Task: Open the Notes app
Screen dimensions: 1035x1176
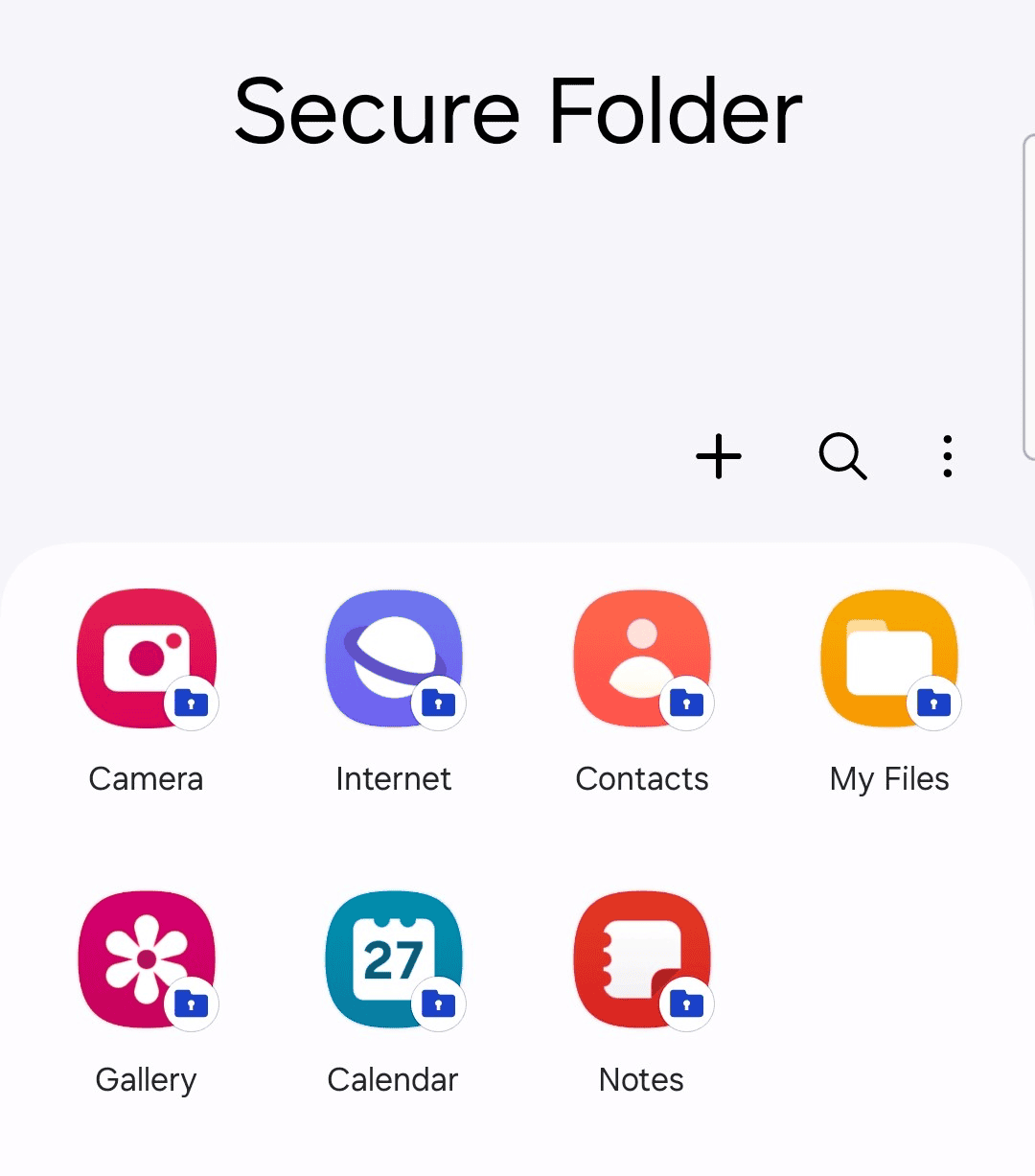Action: (x=642, y=960)
